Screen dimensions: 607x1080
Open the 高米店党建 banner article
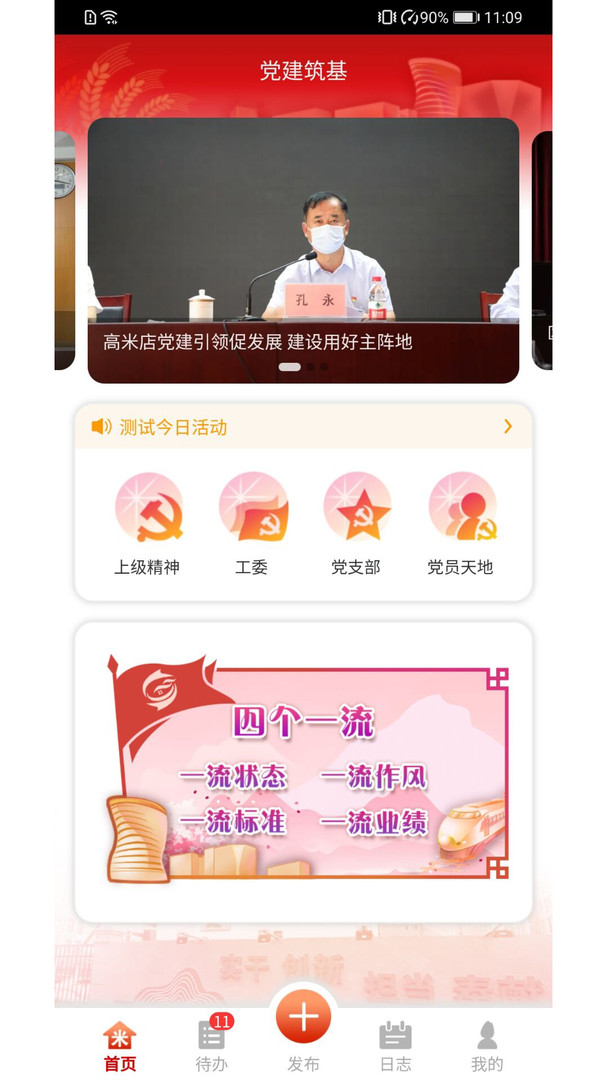(x=303, y=250)
